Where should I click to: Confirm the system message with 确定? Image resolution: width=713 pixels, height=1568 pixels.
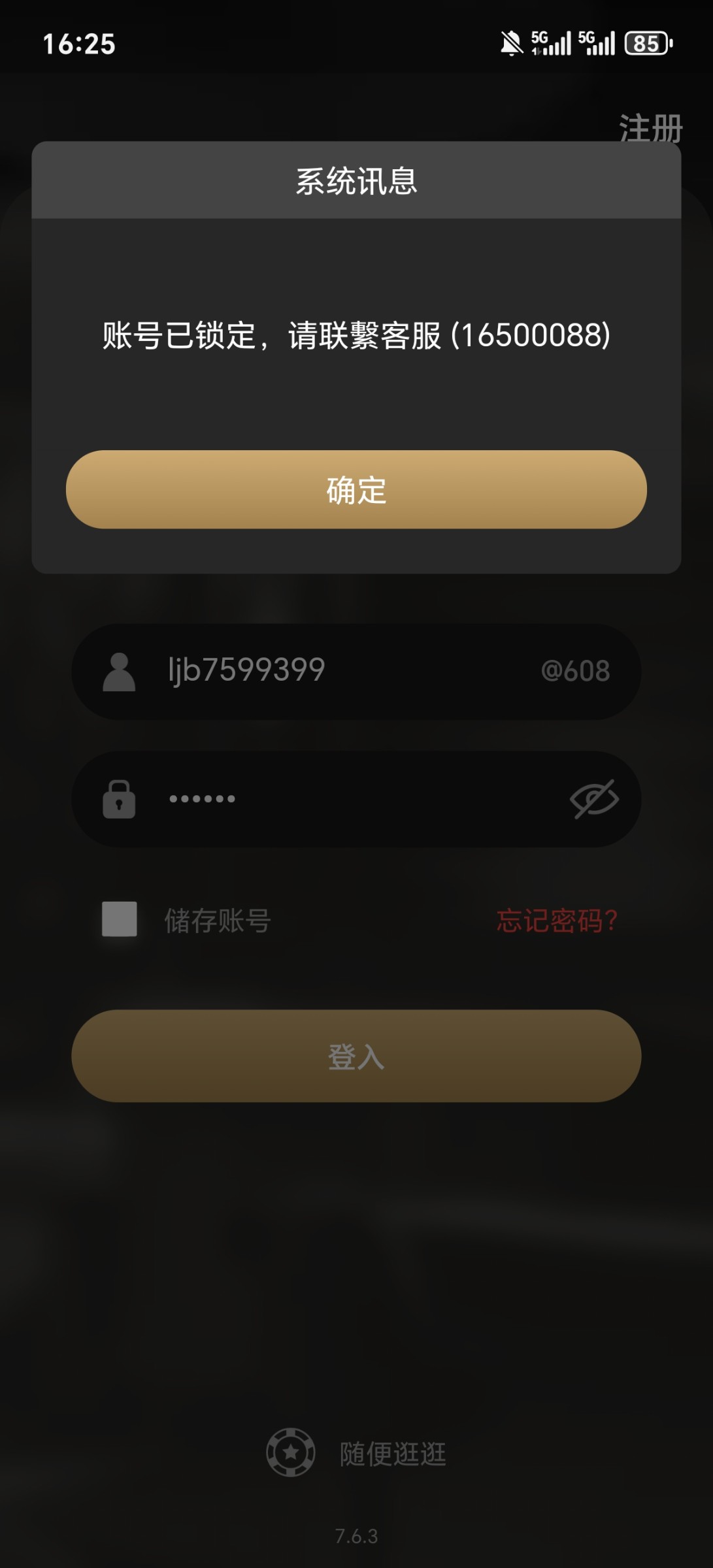click(356, 489)
